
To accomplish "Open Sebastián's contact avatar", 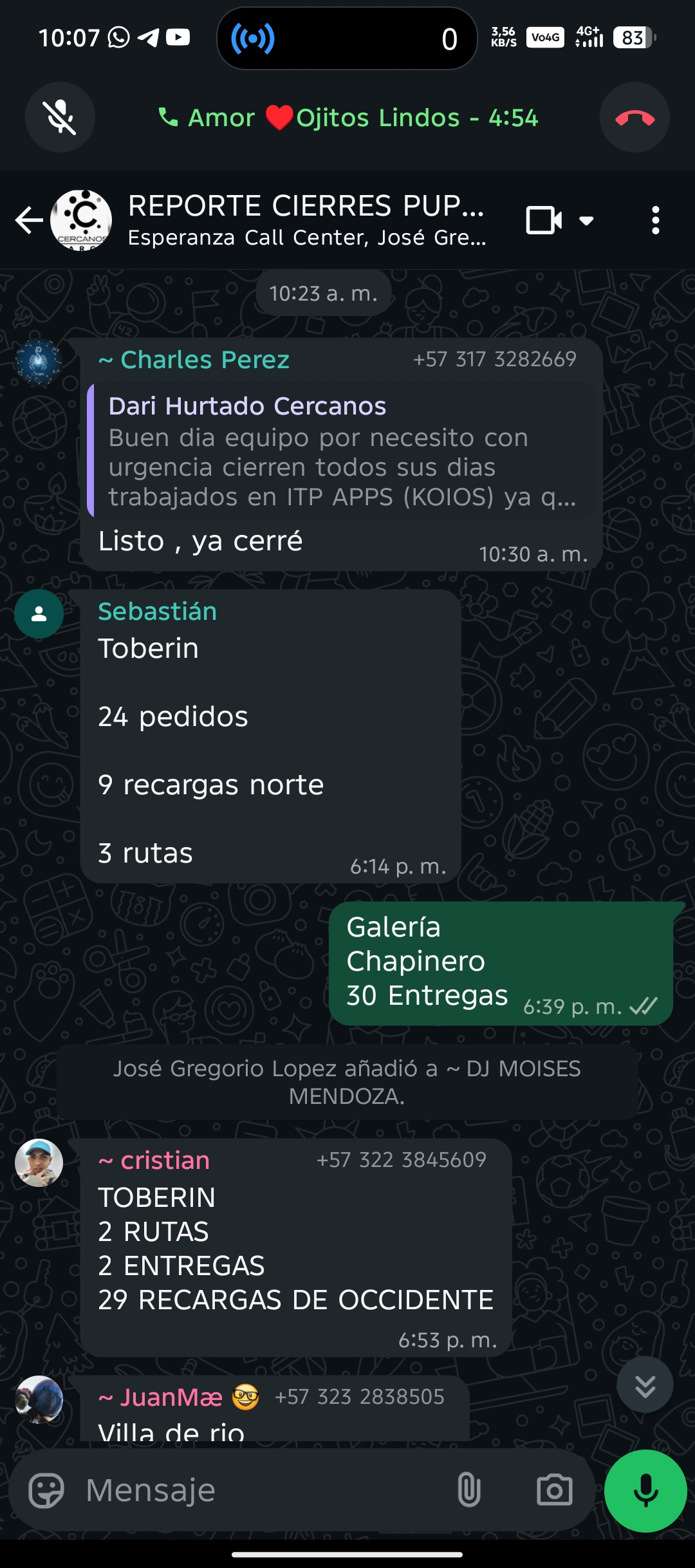I will point(39,614).
